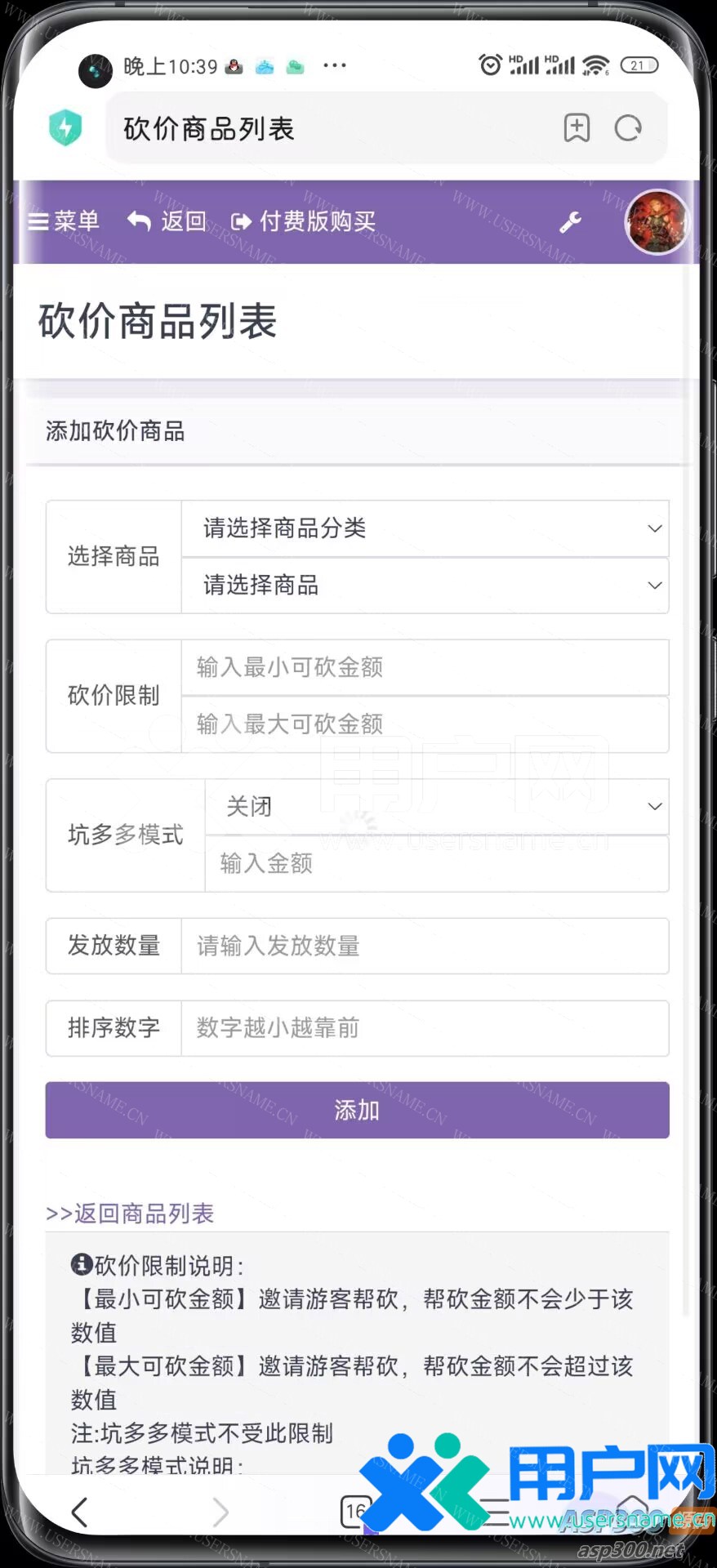Reload the page with refresh icon

click(628, 128)
